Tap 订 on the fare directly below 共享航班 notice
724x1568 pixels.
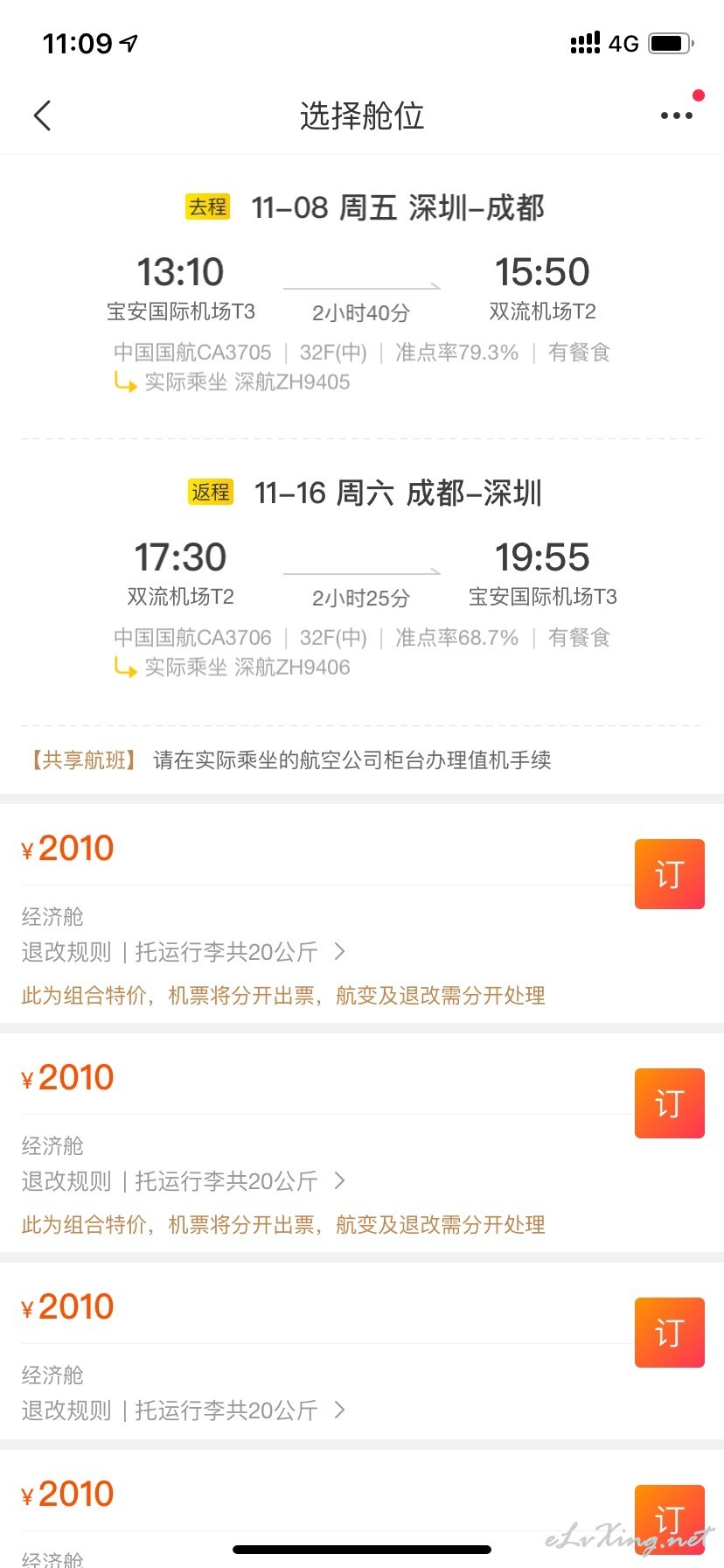coord(670,874)
